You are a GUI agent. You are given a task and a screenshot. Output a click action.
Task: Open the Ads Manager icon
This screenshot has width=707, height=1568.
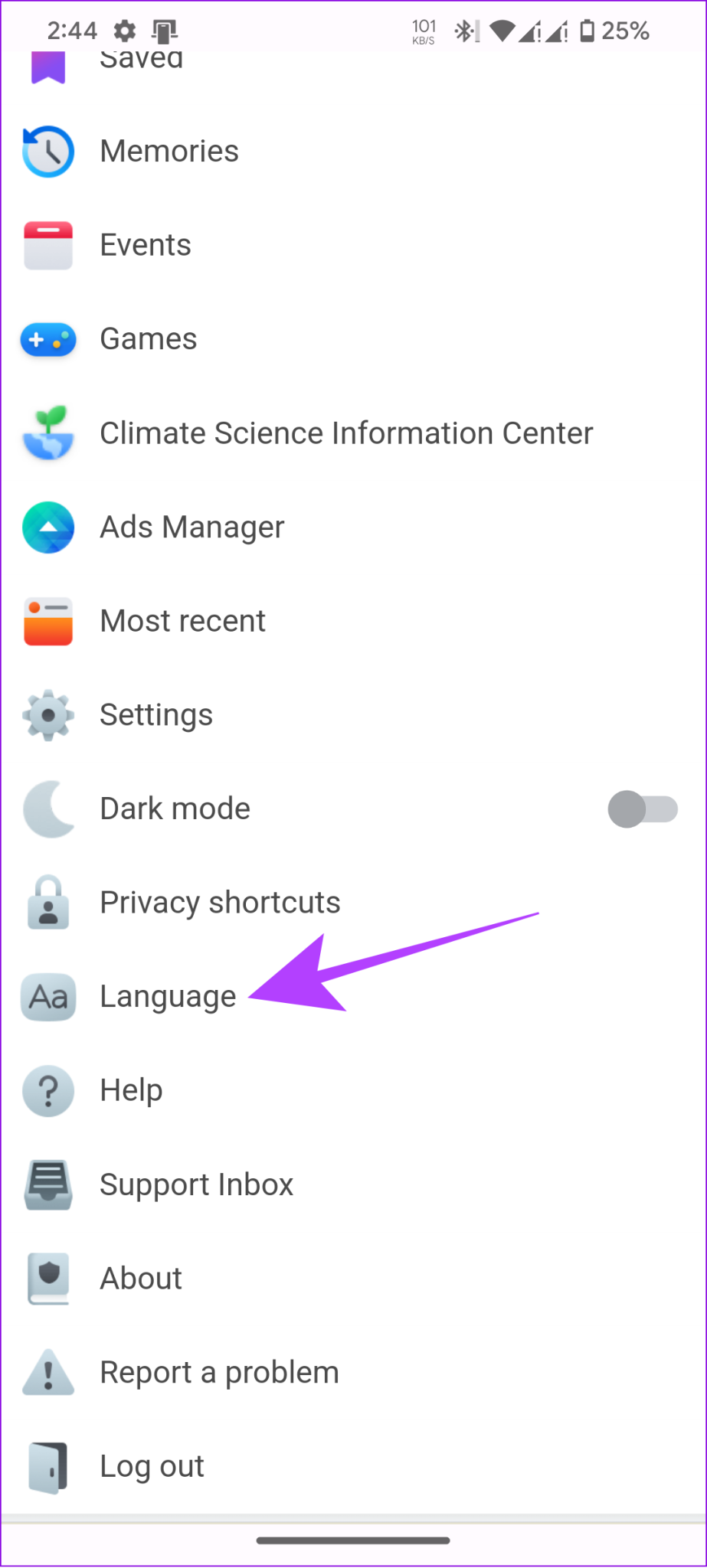48,527
